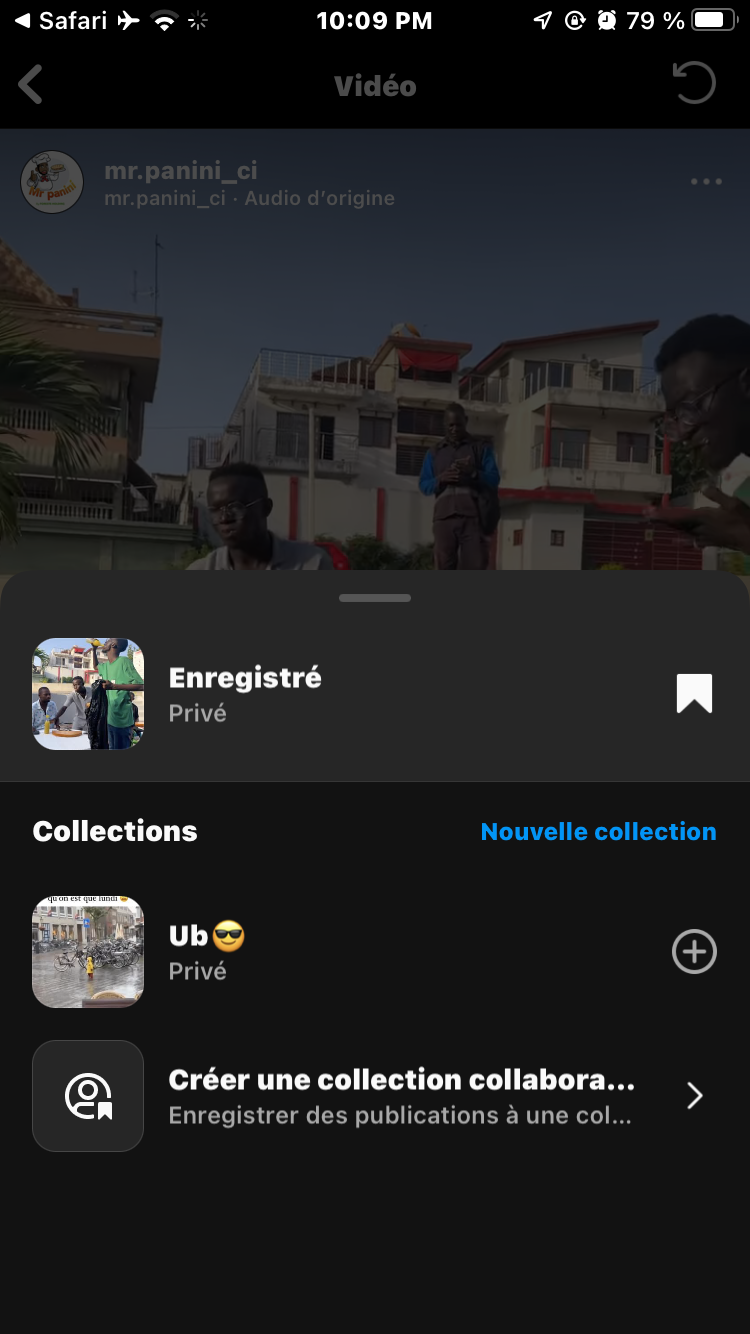Tap the bottom sheet drag handle
Screen dimensions: 750x1334
tap(375, 598)
